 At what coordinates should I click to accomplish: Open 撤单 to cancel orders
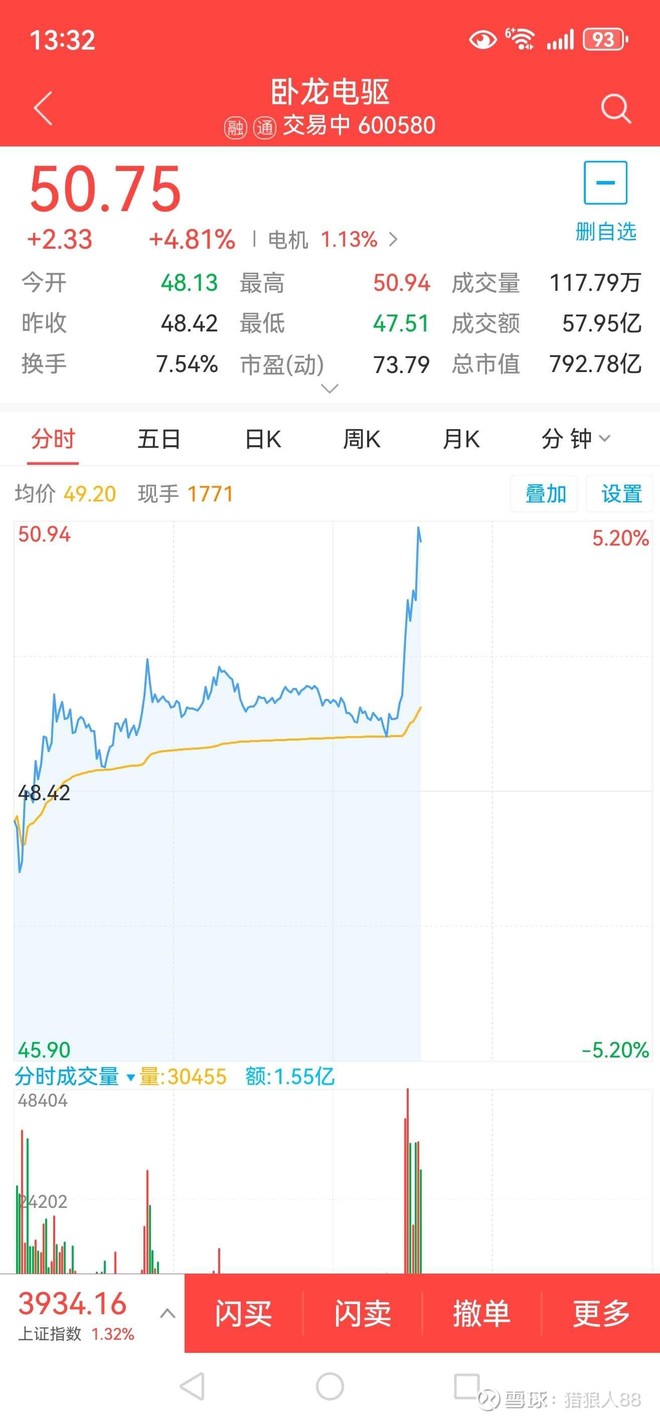(481, 1313)
